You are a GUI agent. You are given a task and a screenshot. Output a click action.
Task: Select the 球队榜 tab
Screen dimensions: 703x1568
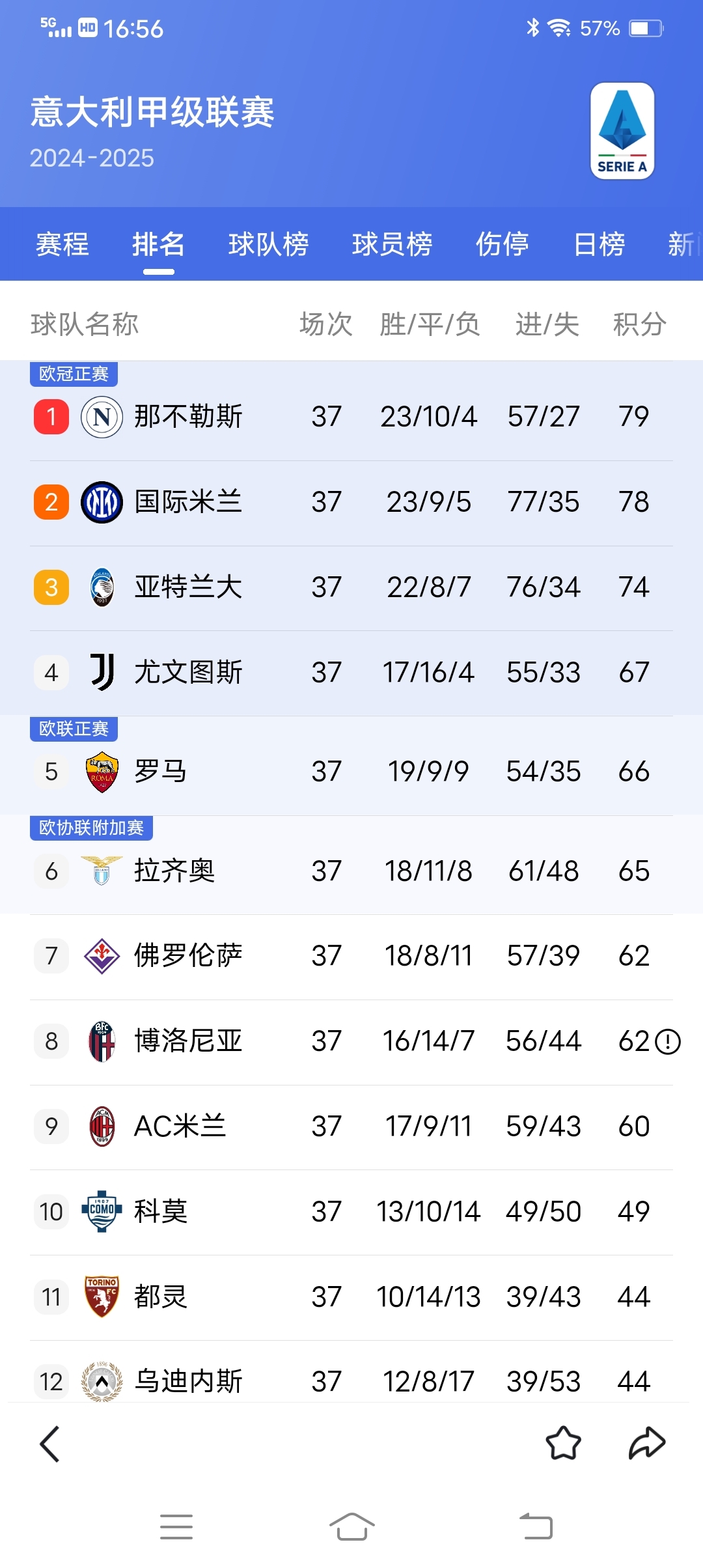(x=268, y=245)
